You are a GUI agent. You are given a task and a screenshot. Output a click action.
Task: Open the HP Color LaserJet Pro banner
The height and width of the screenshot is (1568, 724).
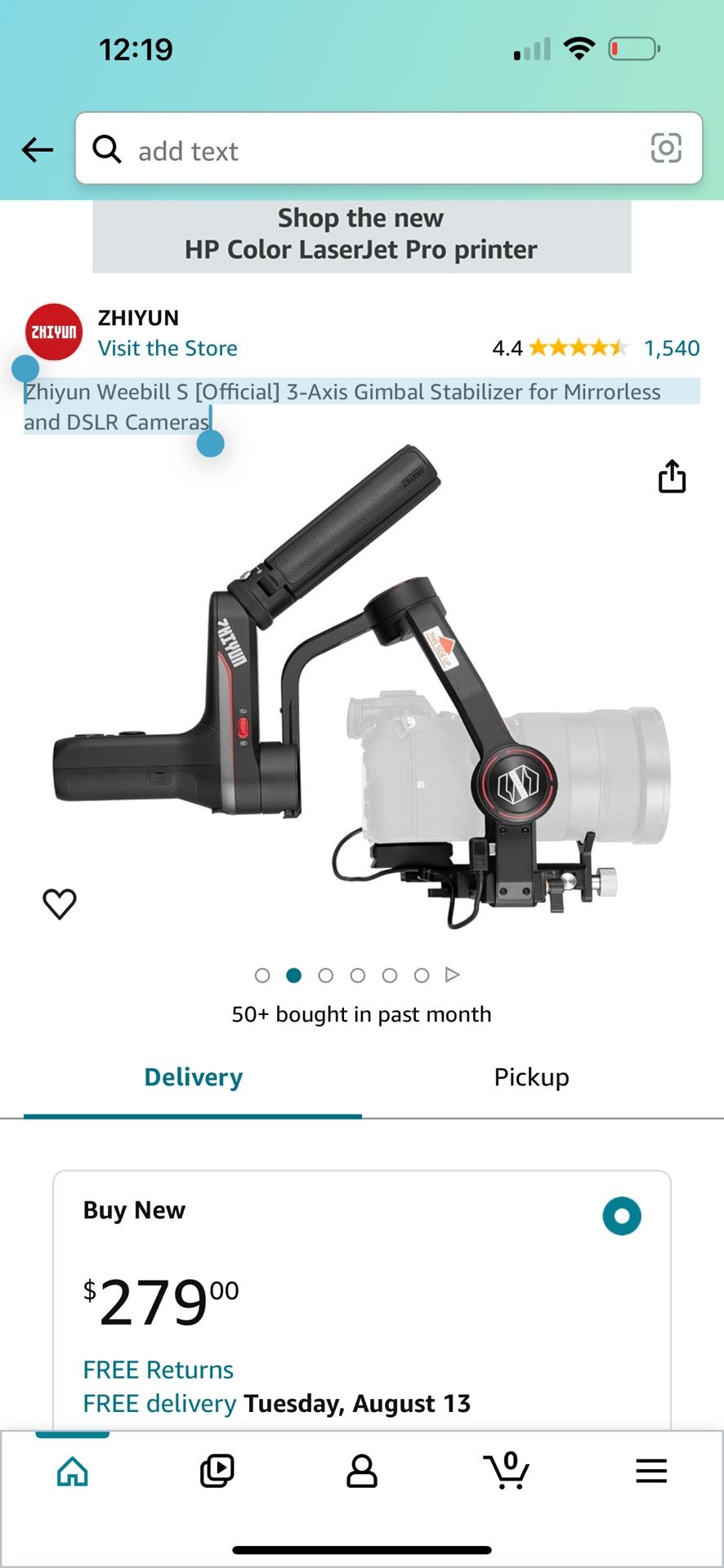361,234
